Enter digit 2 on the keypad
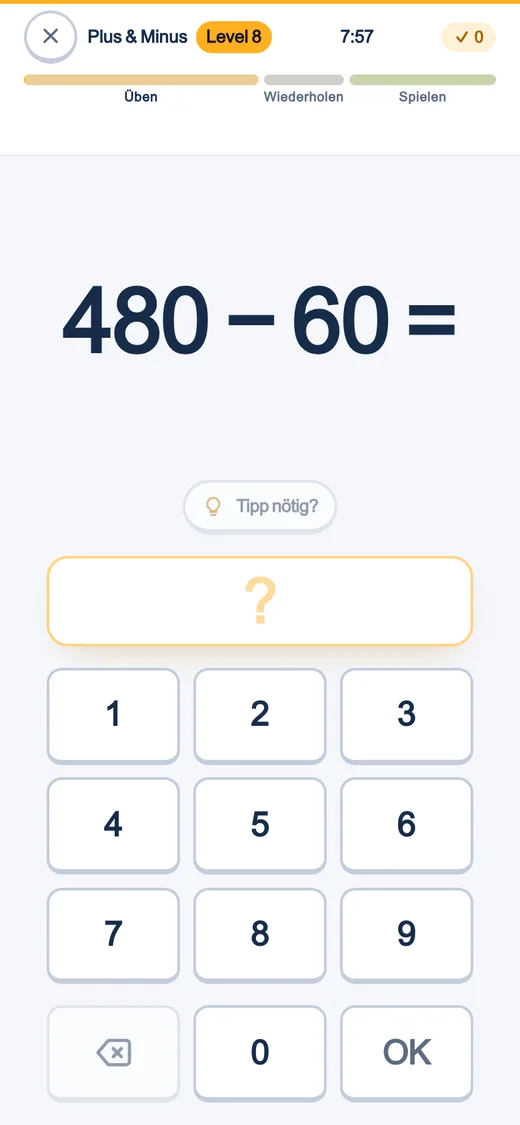520x1125 pixels. (260, 715)
